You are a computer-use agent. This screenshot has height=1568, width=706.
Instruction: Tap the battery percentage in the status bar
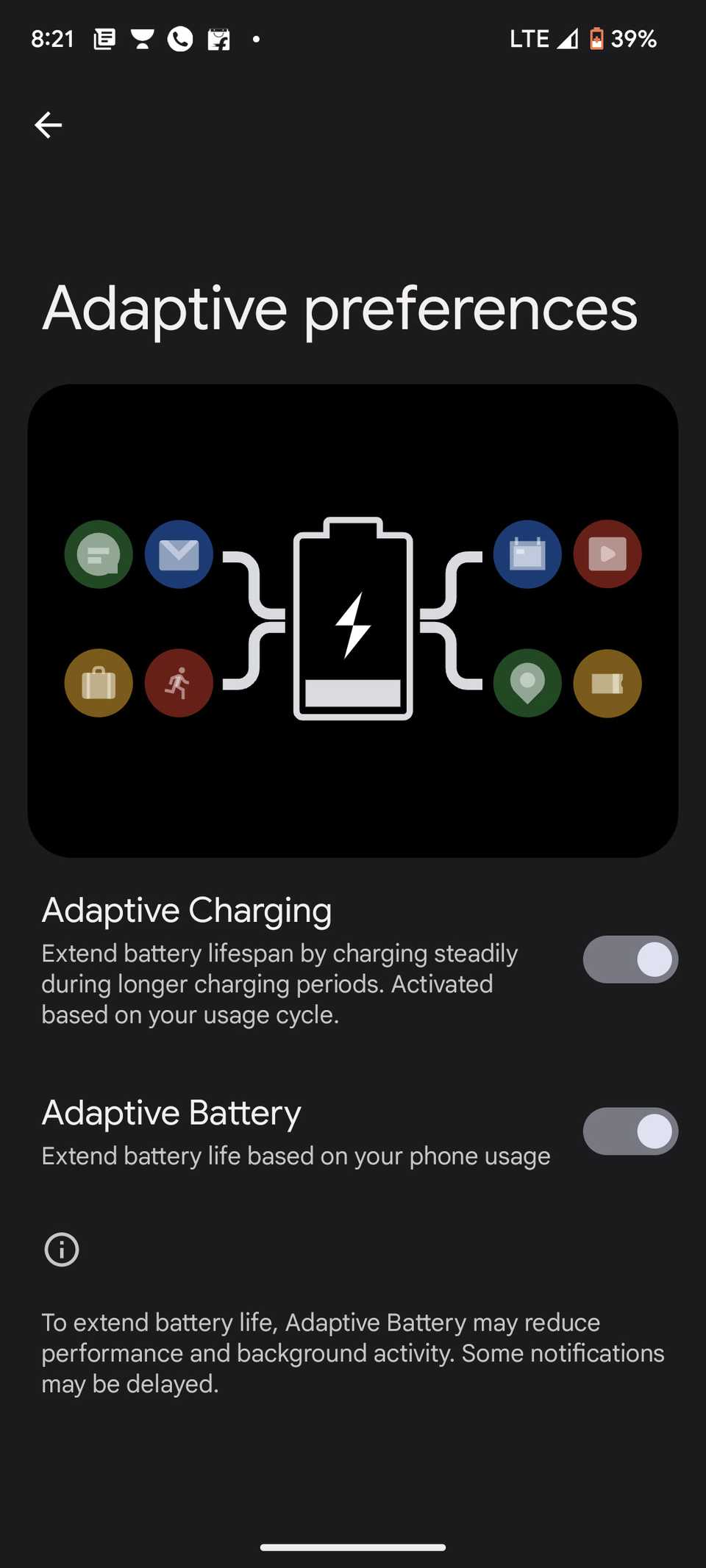tap(632, 38)
